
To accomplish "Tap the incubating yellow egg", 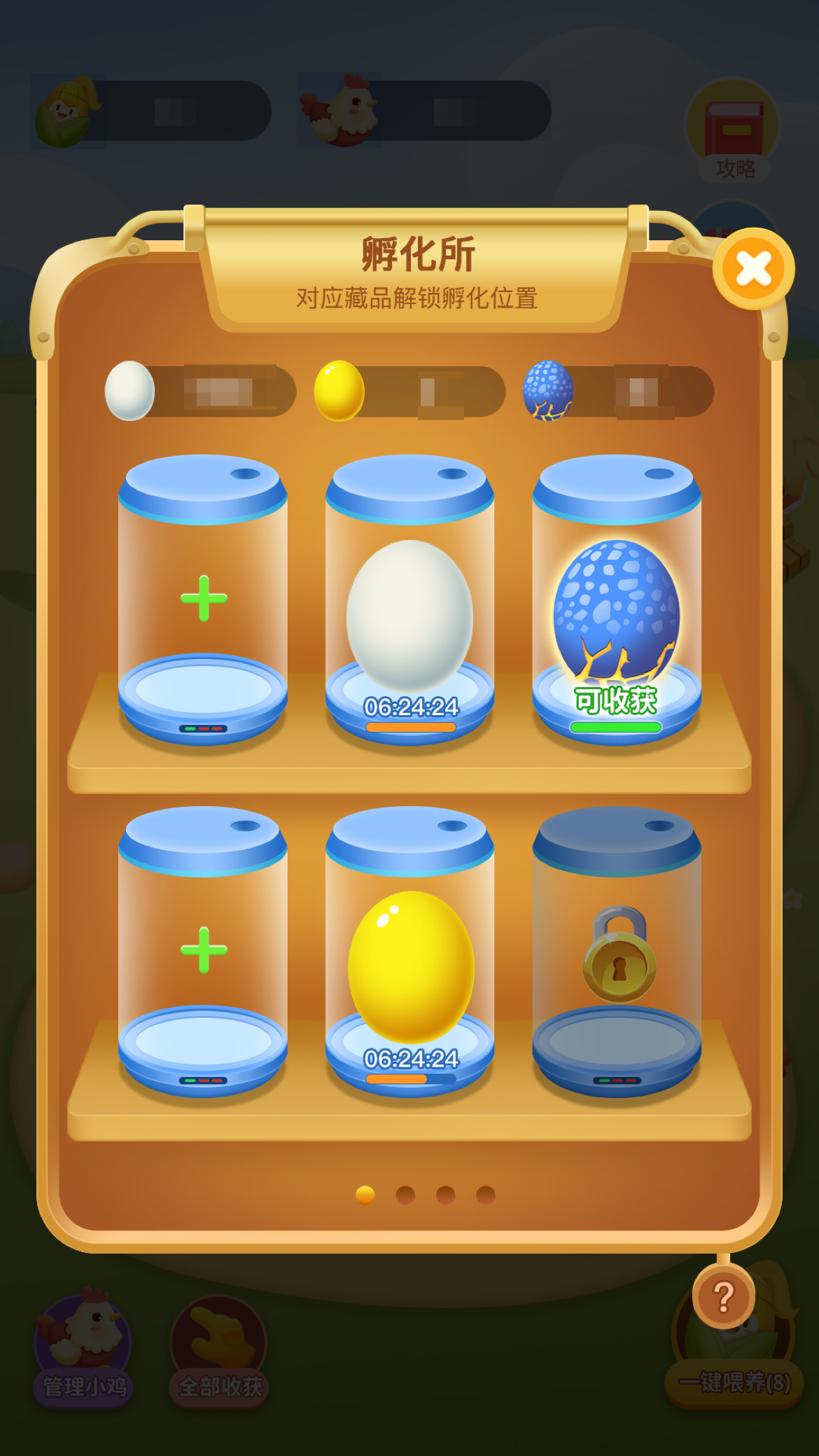I will [411, 968].
